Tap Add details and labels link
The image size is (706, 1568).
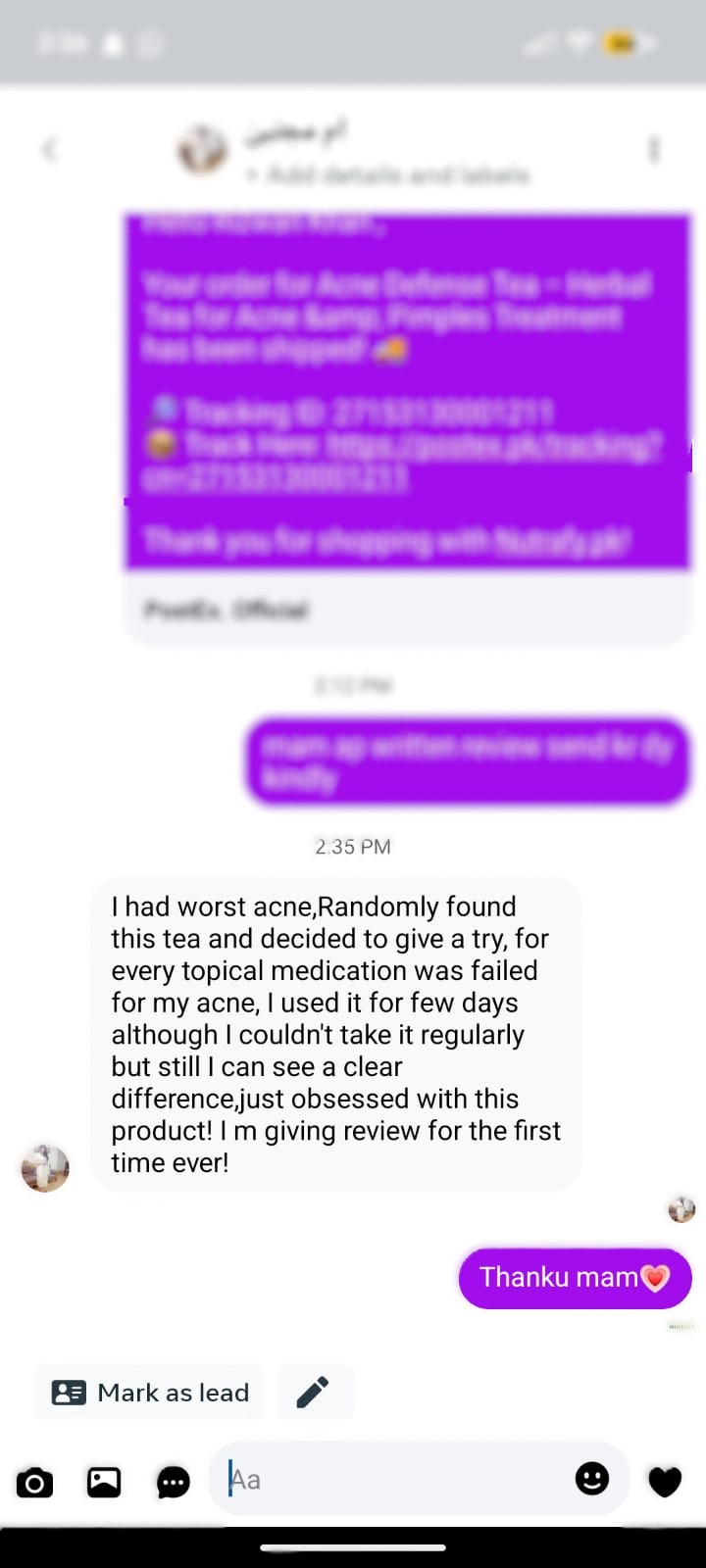[x=387, y=175]
